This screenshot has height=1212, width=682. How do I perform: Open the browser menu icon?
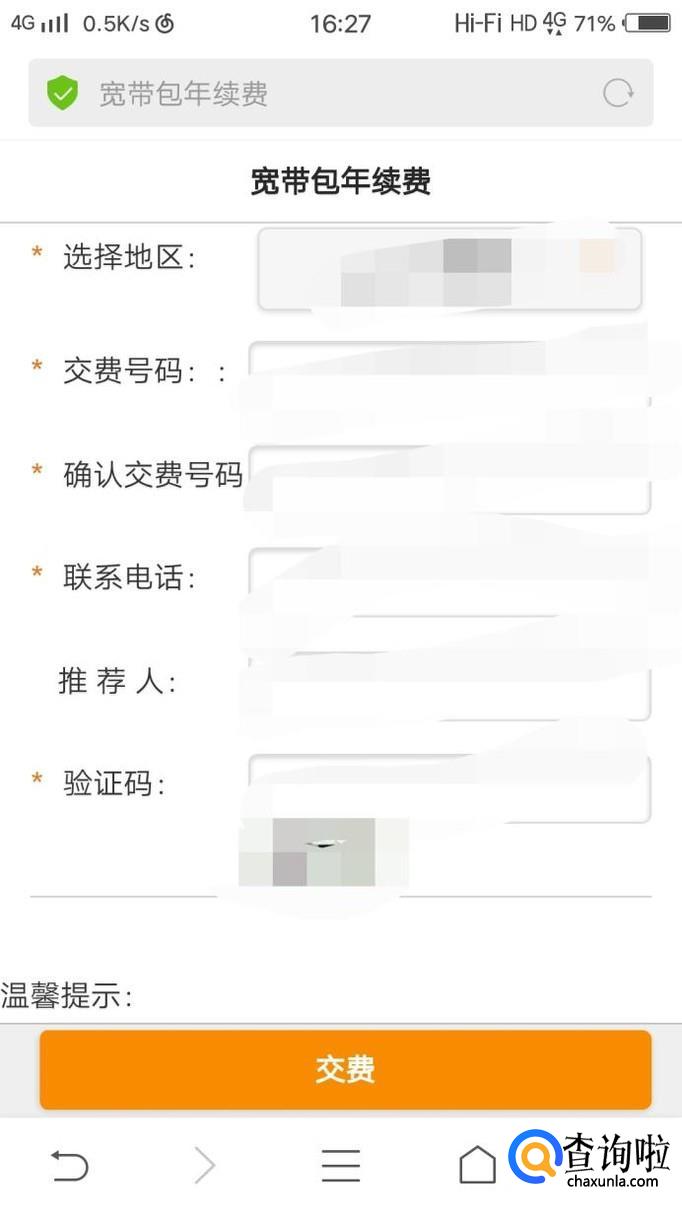pyautogui.click(x=340, y=1165)
